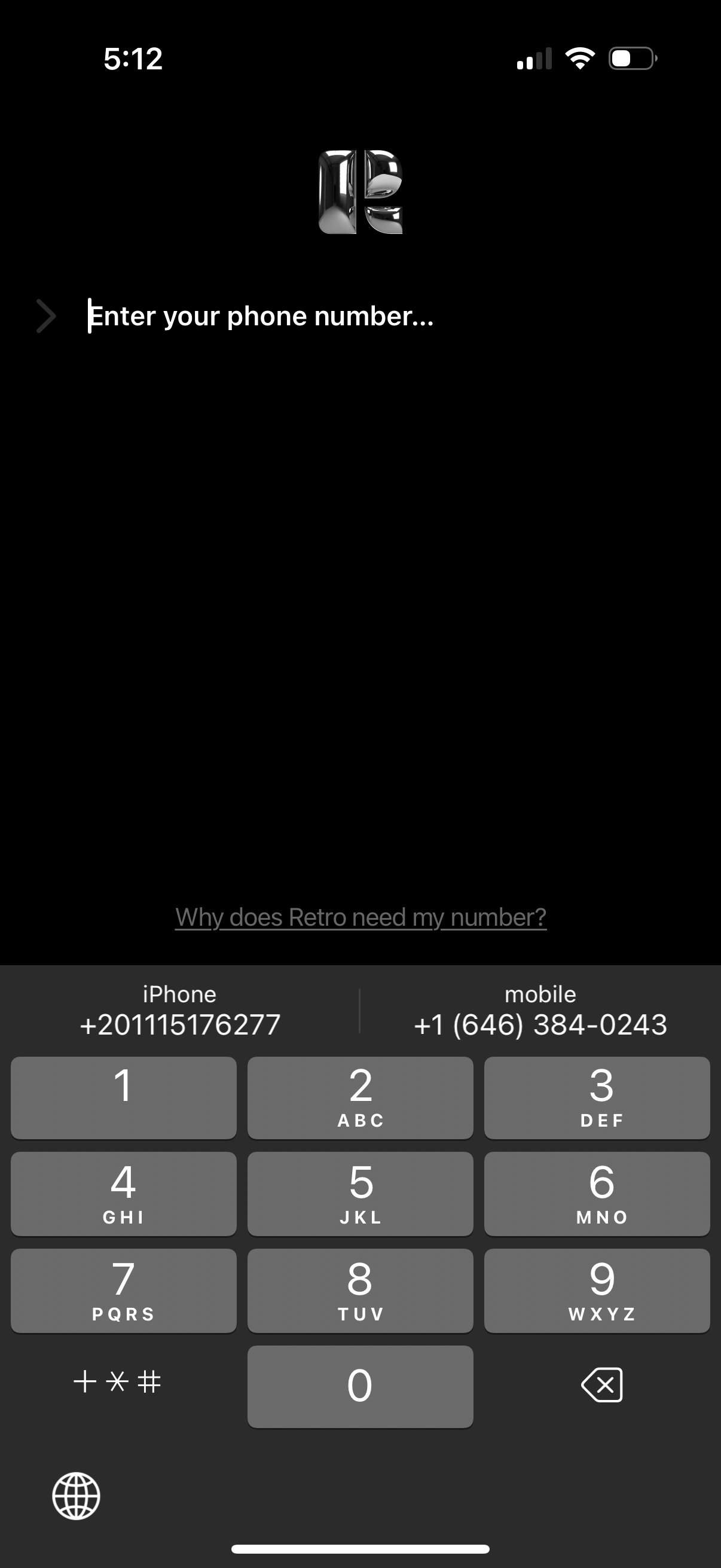Select the iPhone suggestion +201115176277
Viewport: 721px width, 1568px height.
click(x=178, y=1011)
